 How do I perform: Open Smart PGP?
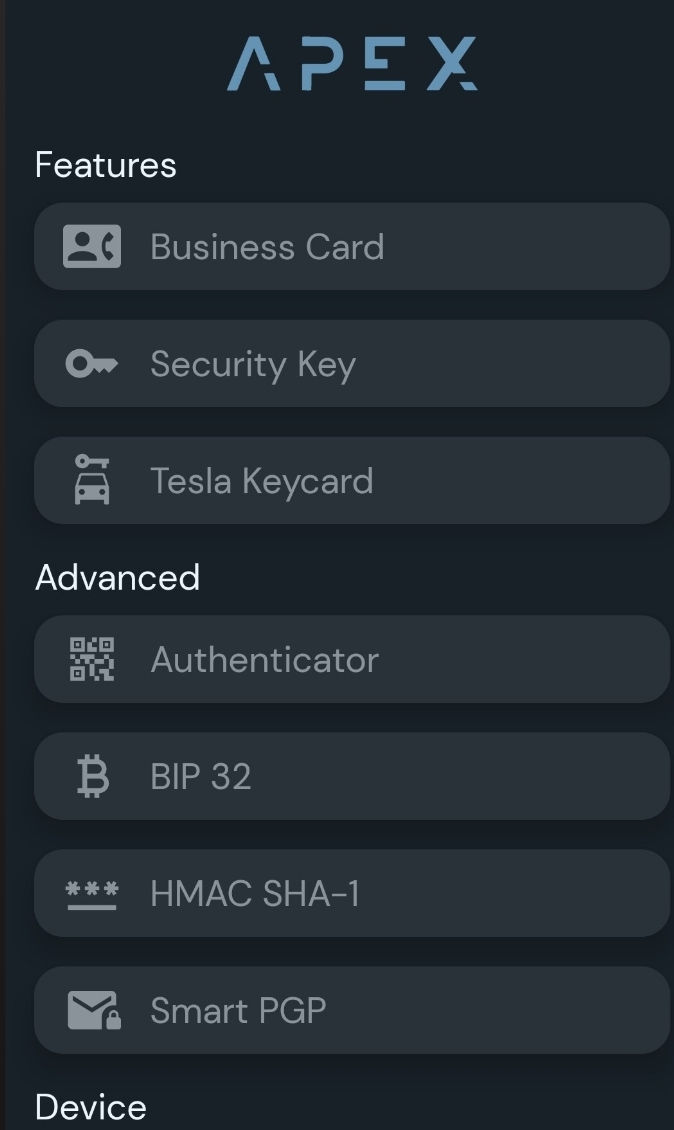(x=352, y=1010)
